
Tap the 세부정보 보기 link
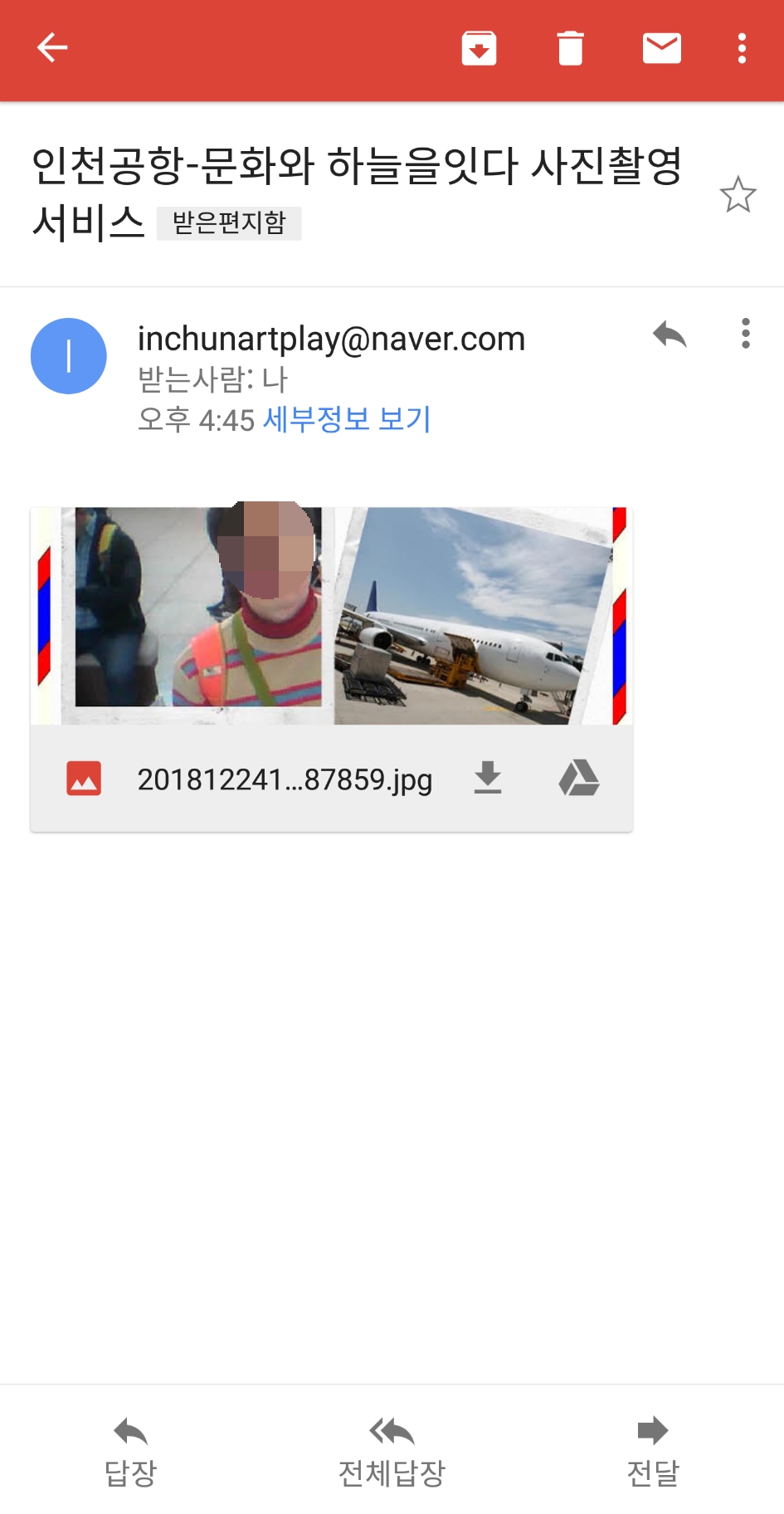(x=347, y=419)
